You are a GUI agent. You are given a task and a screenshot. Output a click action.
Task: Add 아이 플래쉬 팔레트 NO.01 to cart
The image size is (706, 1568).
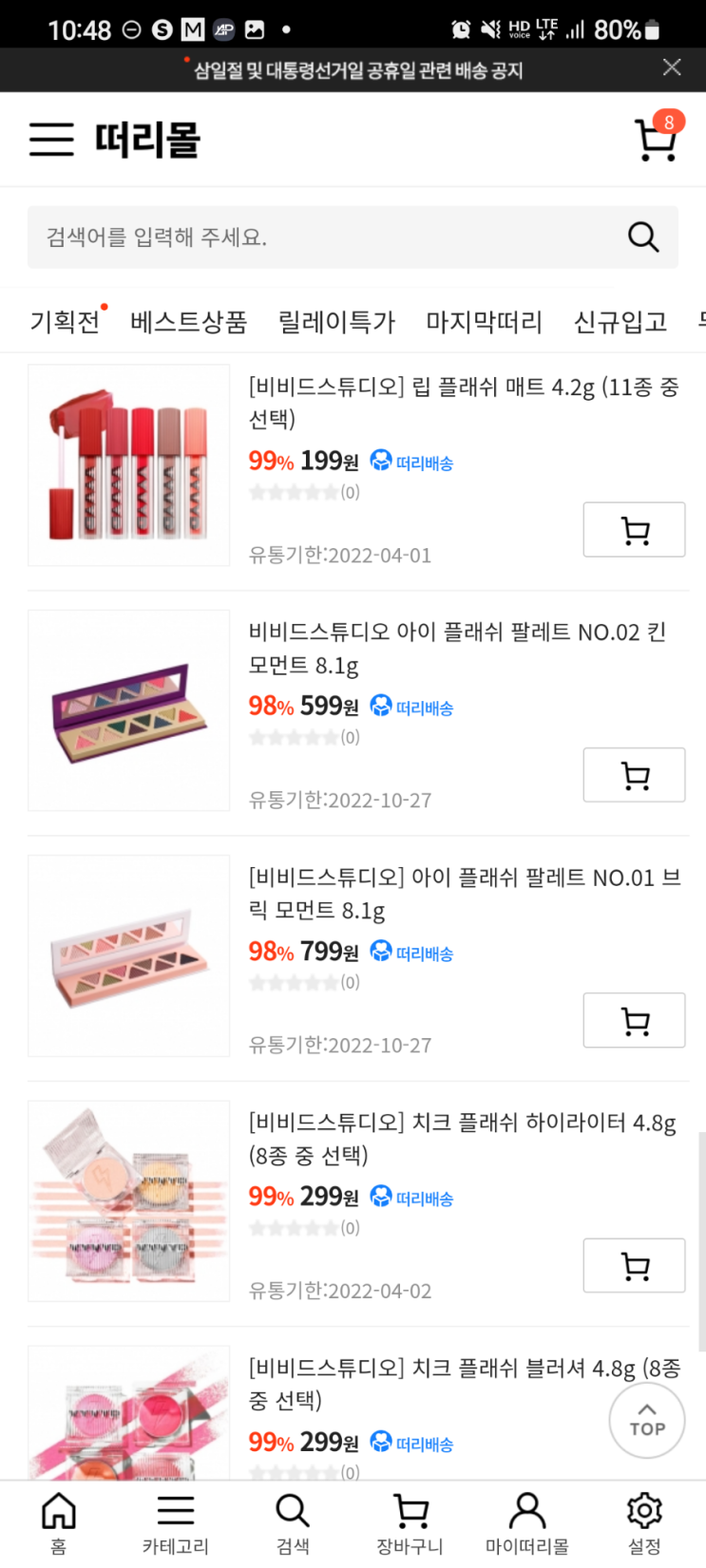pyautogui.click(x=634, y=1020)
